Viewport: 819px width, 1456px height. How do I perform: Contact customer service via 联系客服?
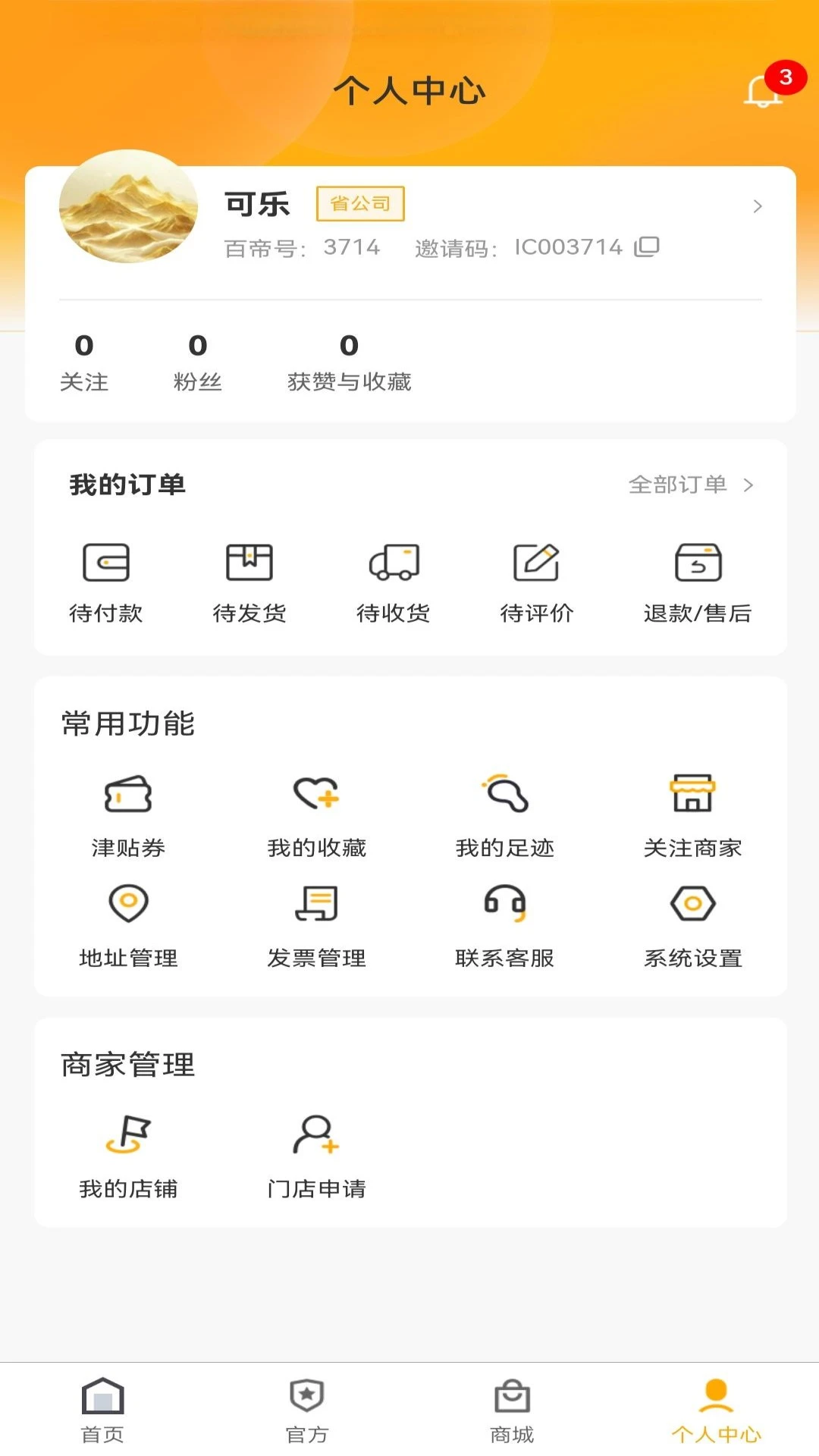point(505,925)
